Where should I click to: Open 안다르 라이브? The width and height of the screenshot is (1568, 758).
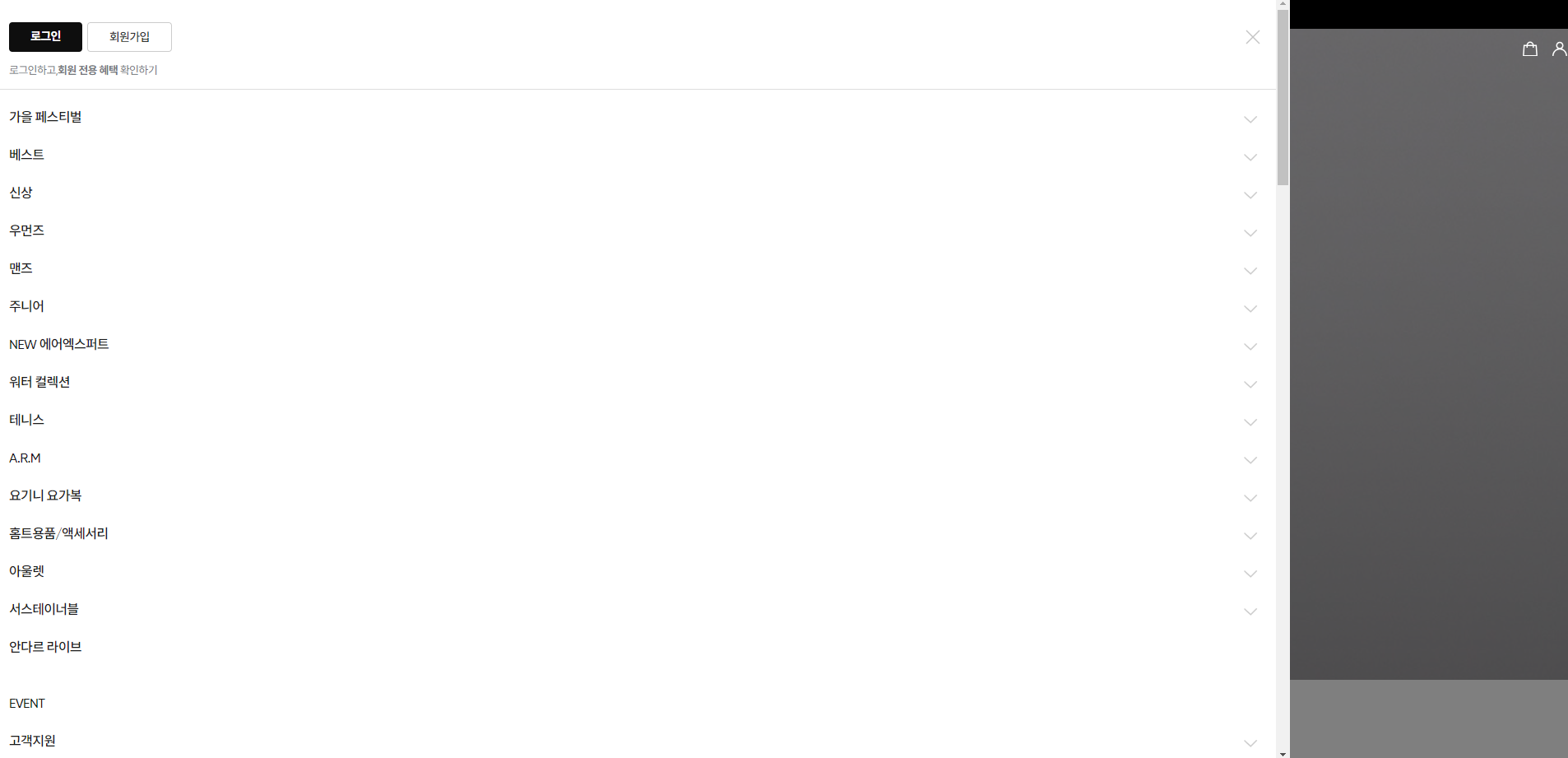(45, 647)
